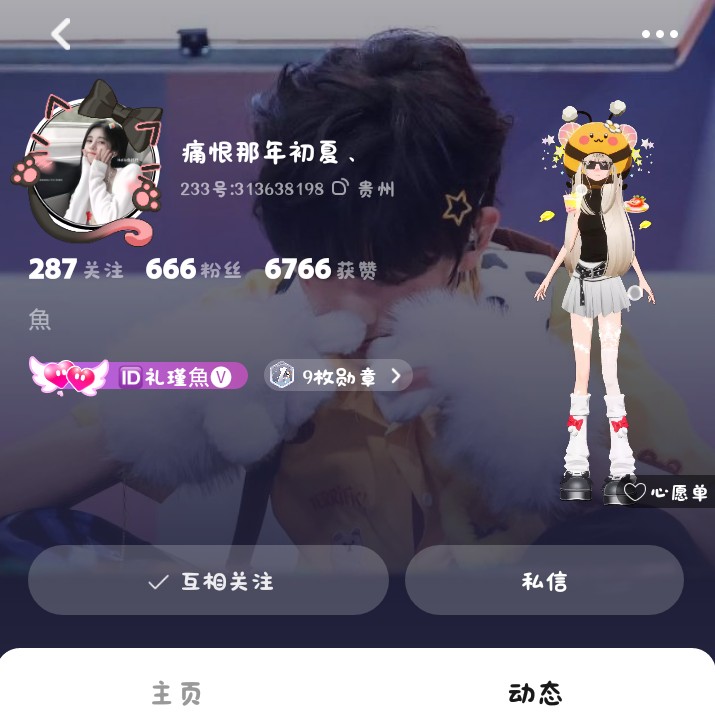Open the three-dot overflow menu
The image size is (715, 715).
[x=659, y=34]
